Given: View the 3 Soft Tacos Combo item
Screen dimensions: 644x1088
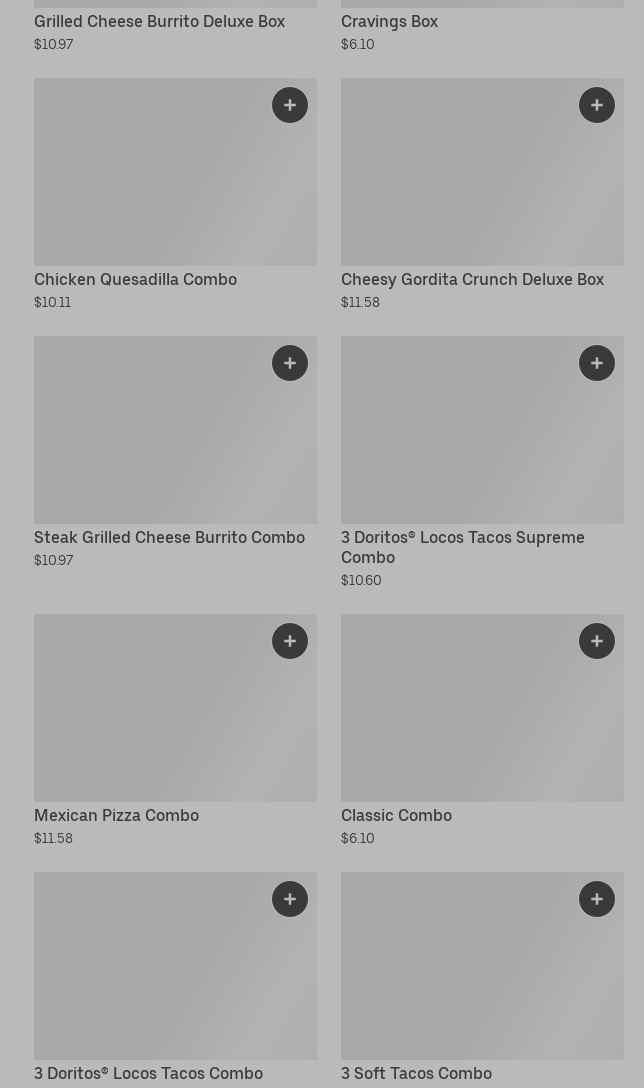Looking at the screenshot, I should pos(416,1073).
